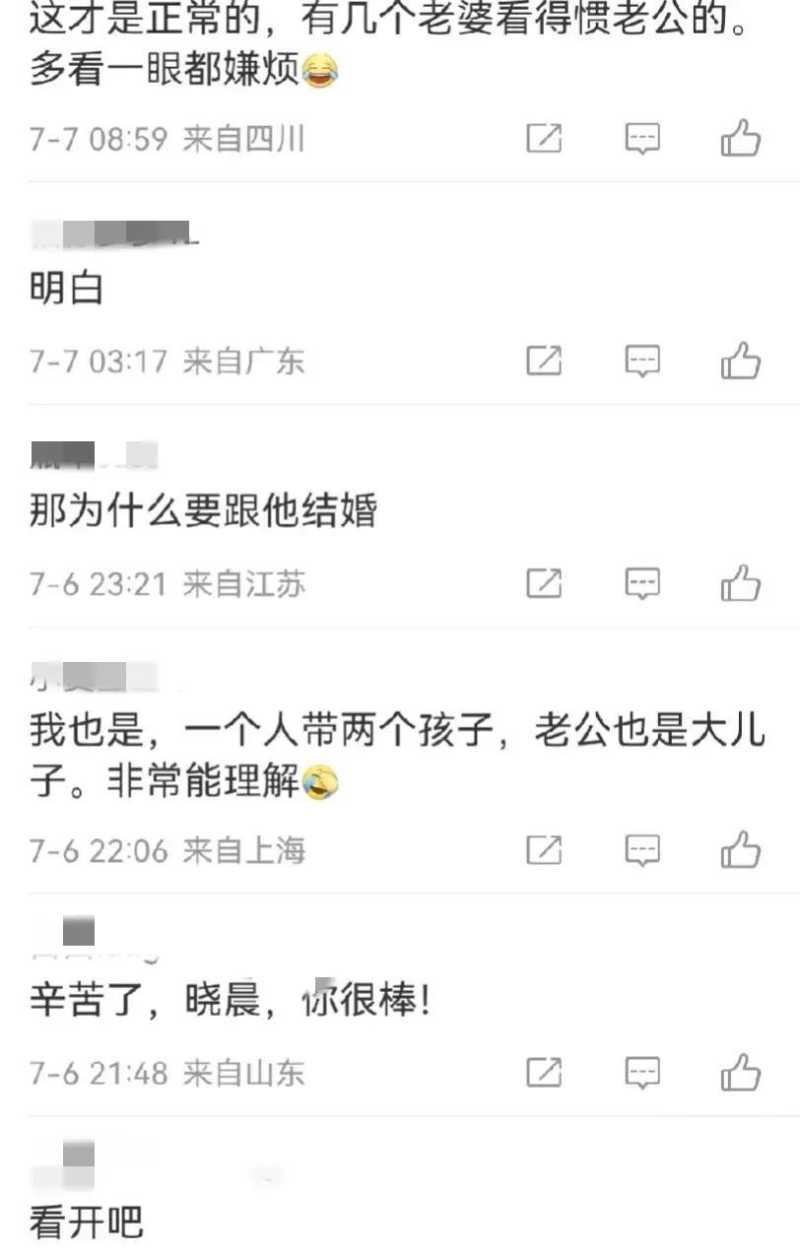Like the 辛苦了，晓晨 comment

(x=741, y=1071)
